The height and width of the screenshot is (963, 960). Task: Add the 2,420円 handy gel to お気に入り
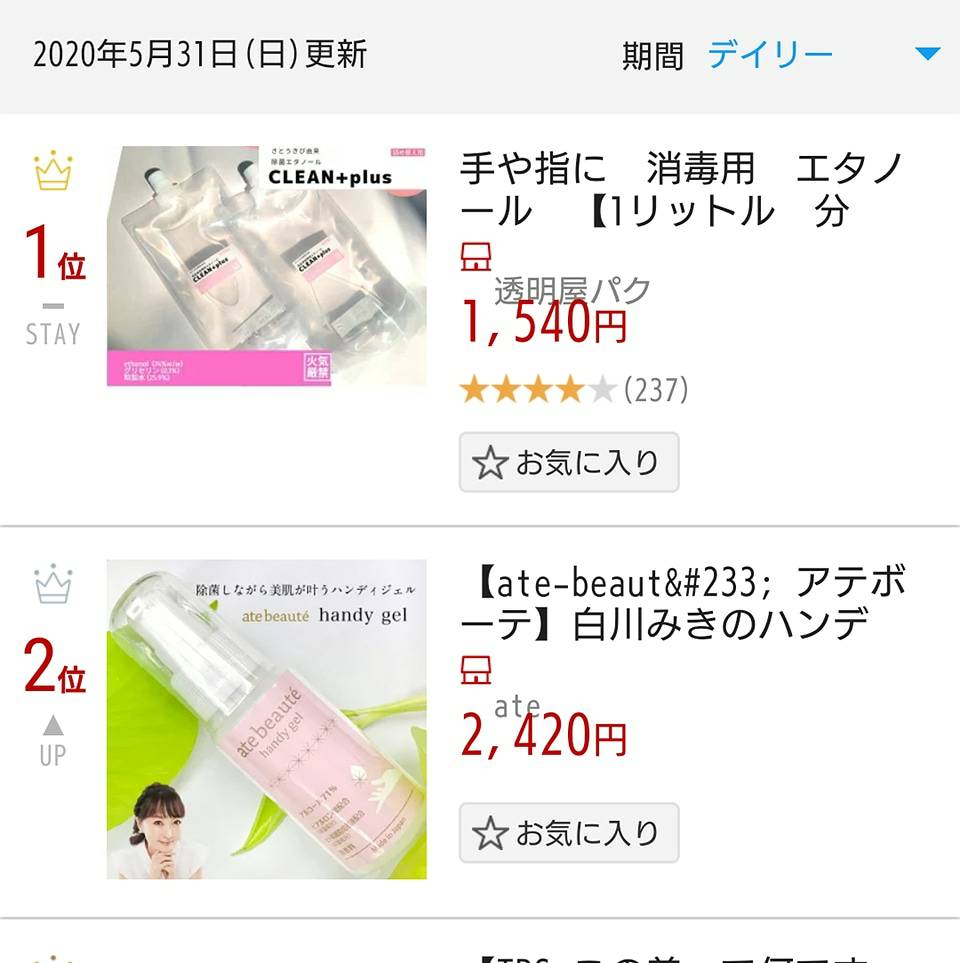tap(569, 833)
